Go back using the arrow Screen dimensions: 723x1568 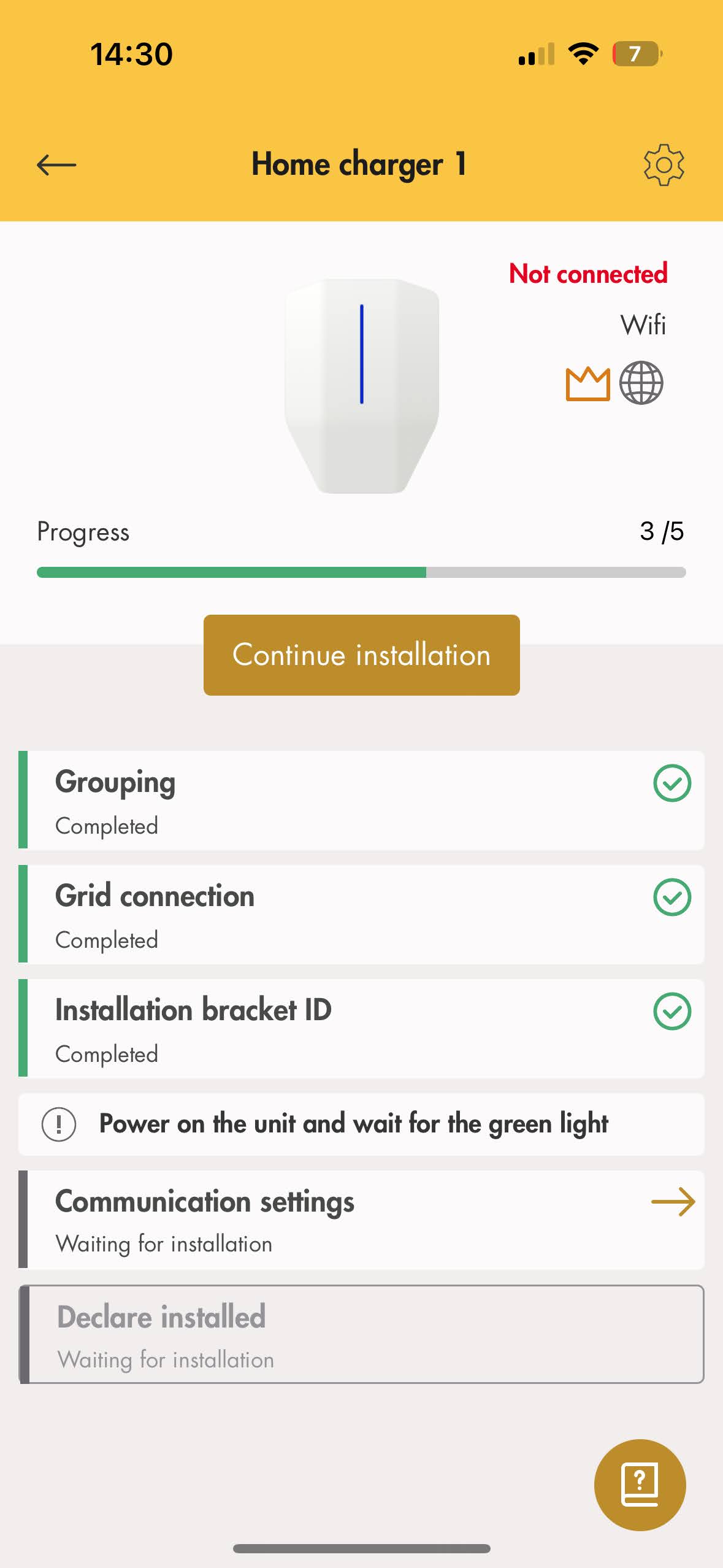pos(56,165)
